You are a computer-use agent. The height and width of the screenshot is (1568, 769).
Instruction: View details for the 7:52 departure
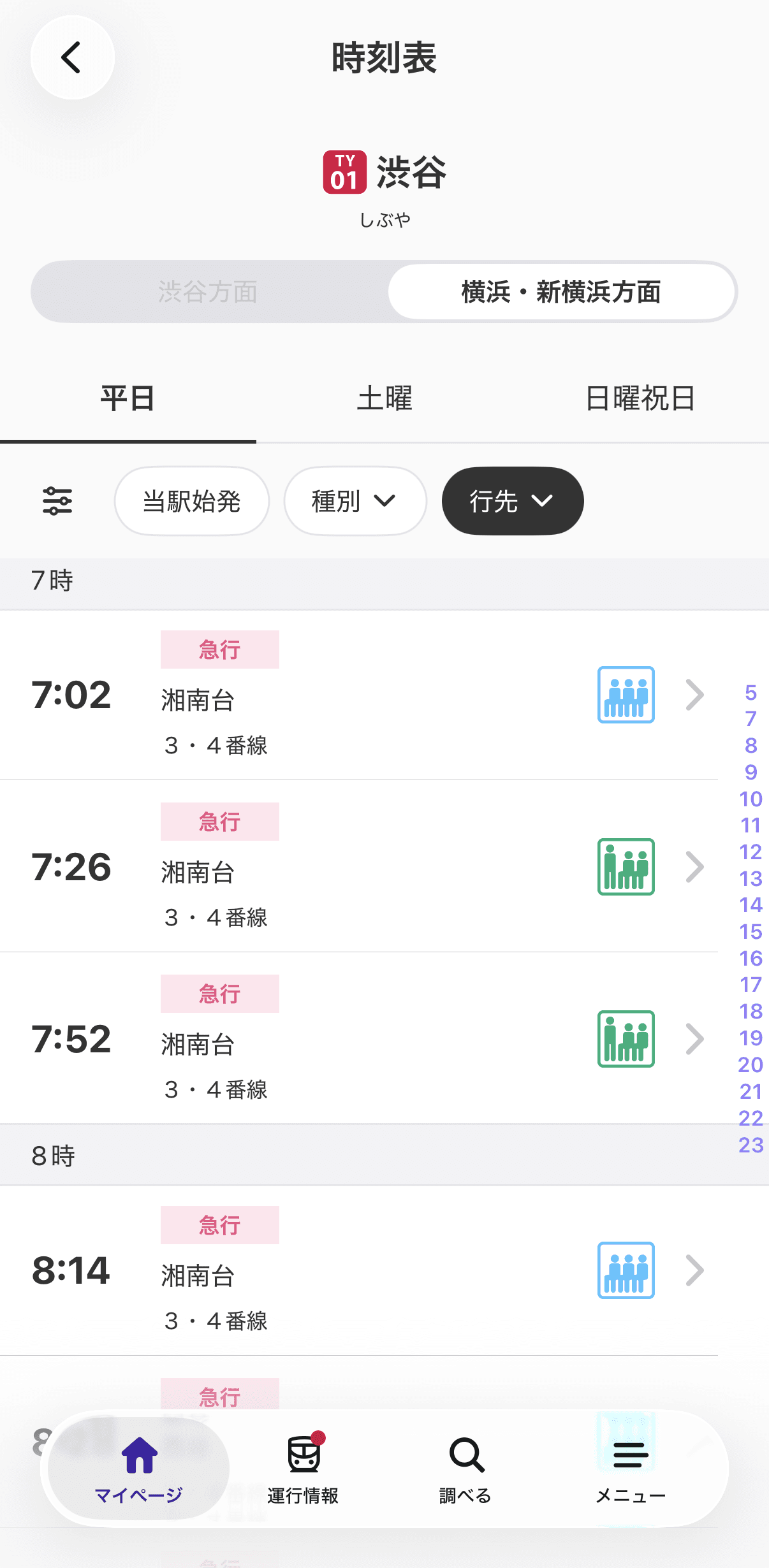(359, 1038)
